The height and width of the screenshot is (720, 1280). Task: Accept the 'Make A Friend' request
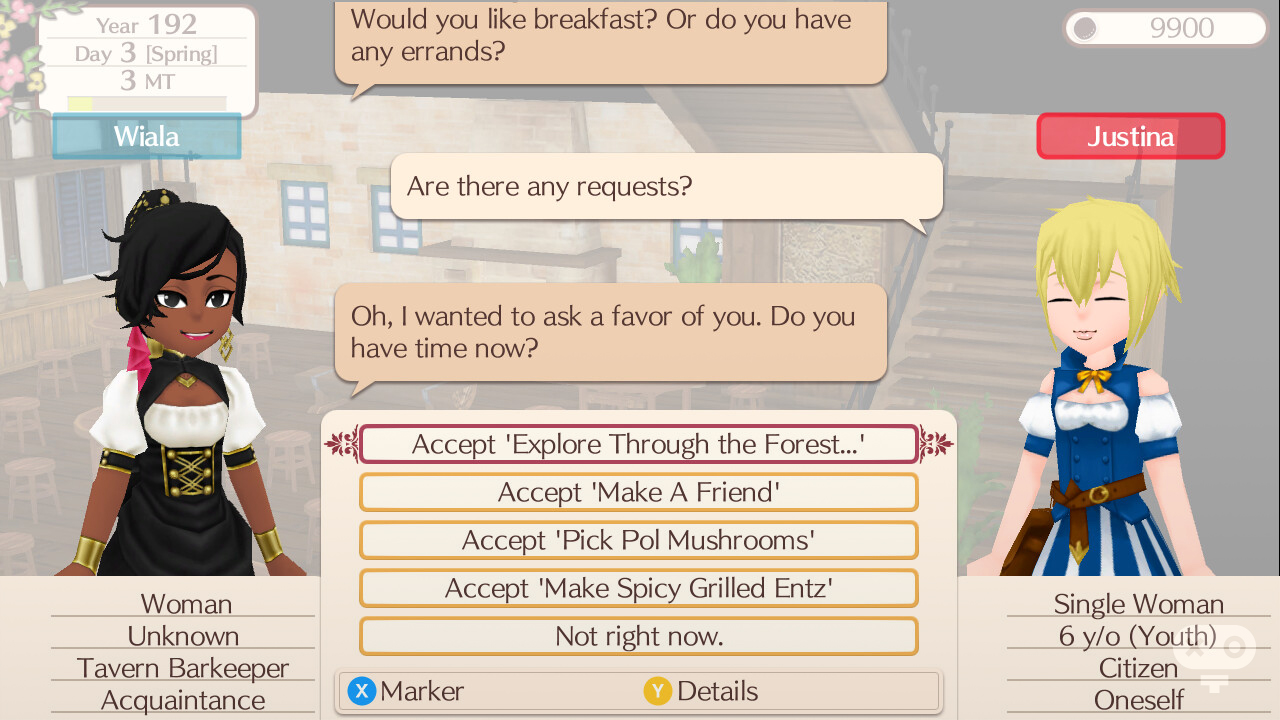click(638, 492)
